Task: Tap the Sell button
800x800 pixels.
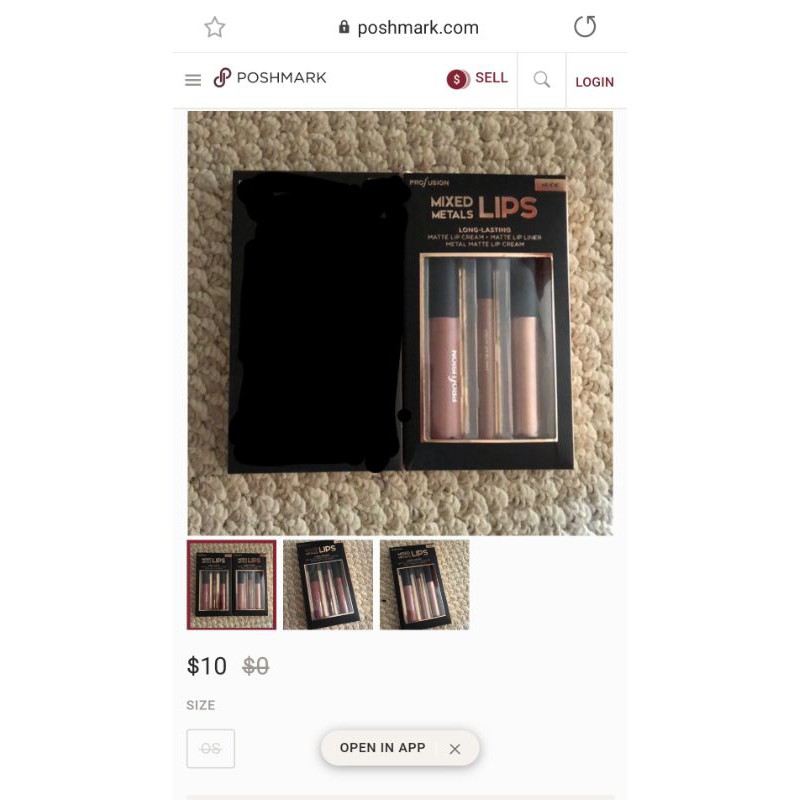Action: pyautogui.click(x=478, y=78)
